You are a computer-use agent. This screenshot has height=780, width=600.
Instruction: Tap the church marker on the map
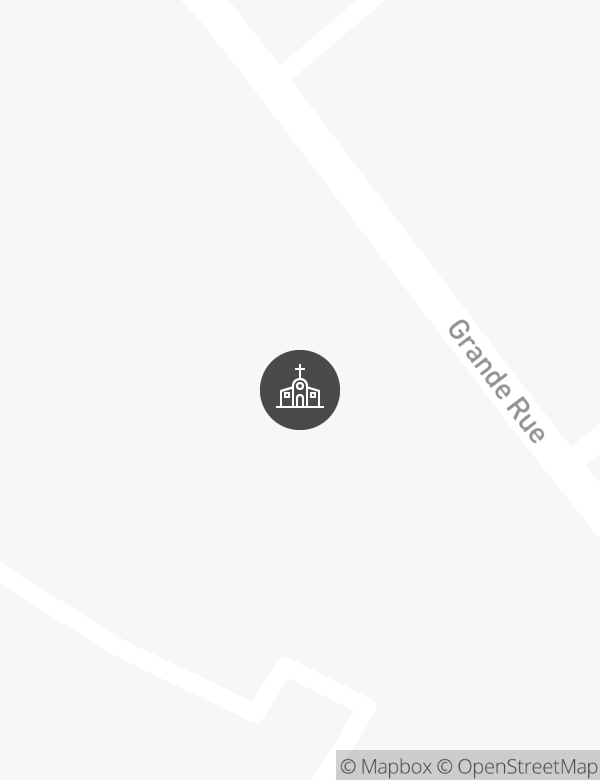(x=300, y=390)
